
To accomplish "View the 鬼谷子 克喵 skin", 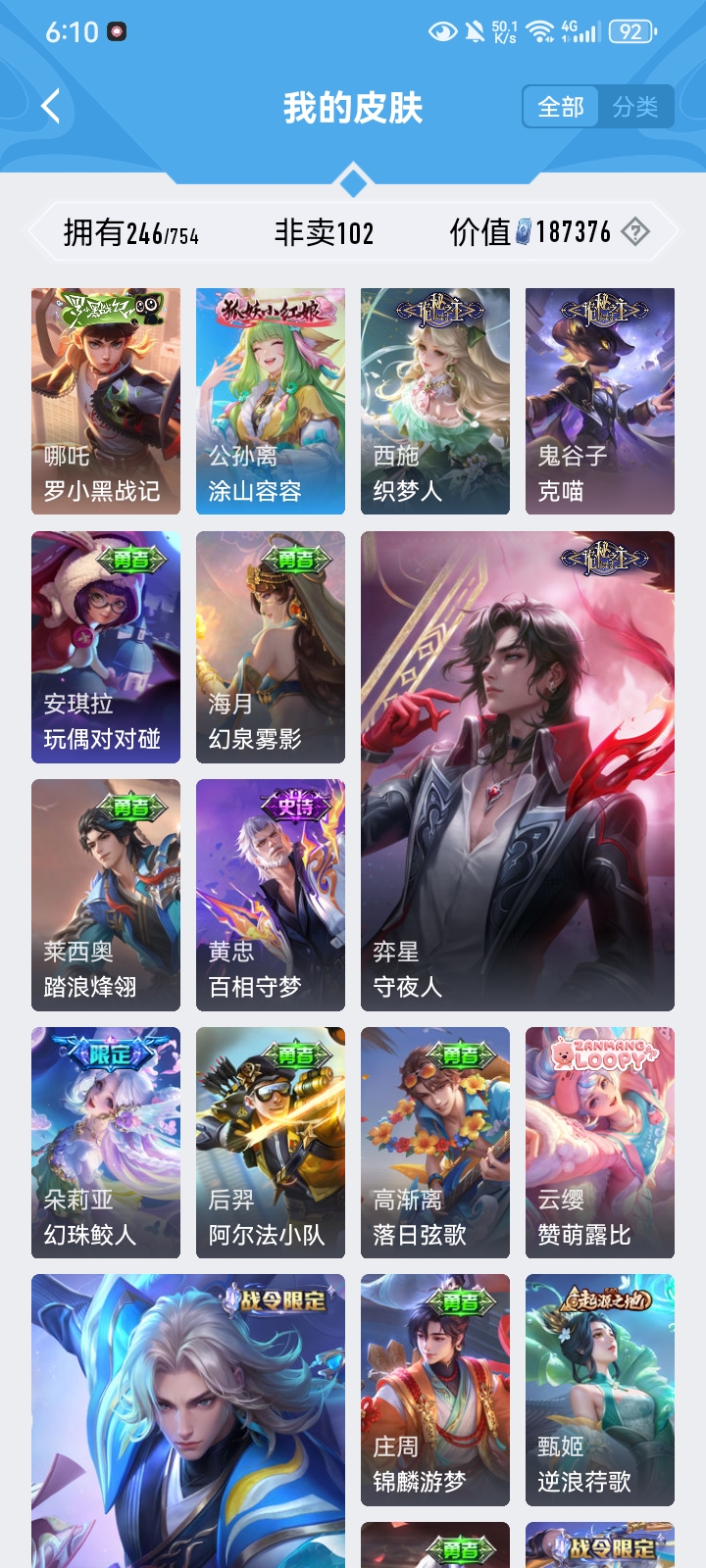I will pos(600,401).
